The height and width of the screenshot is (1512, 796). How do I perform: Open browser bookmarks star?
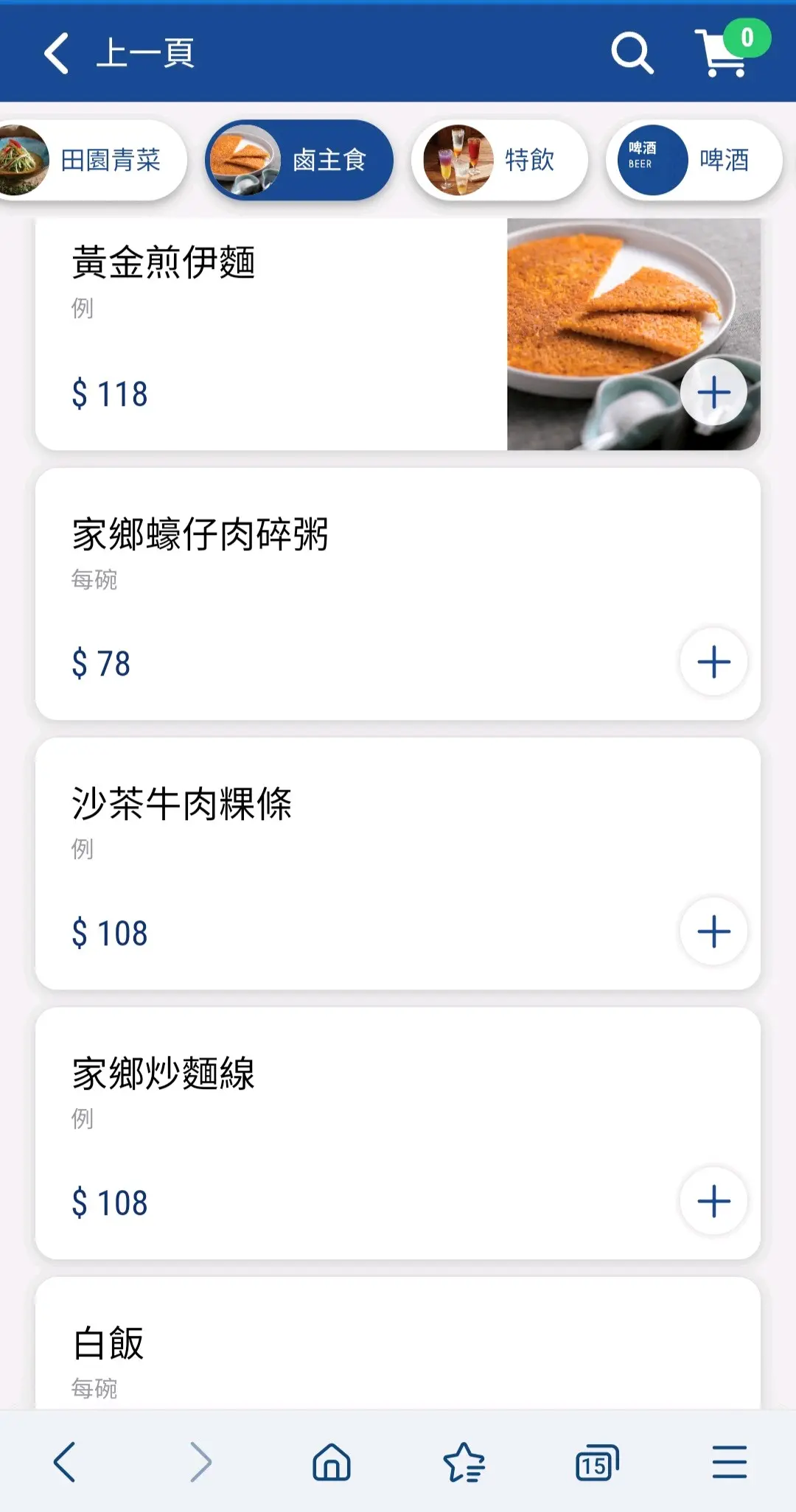(464, 1462)
